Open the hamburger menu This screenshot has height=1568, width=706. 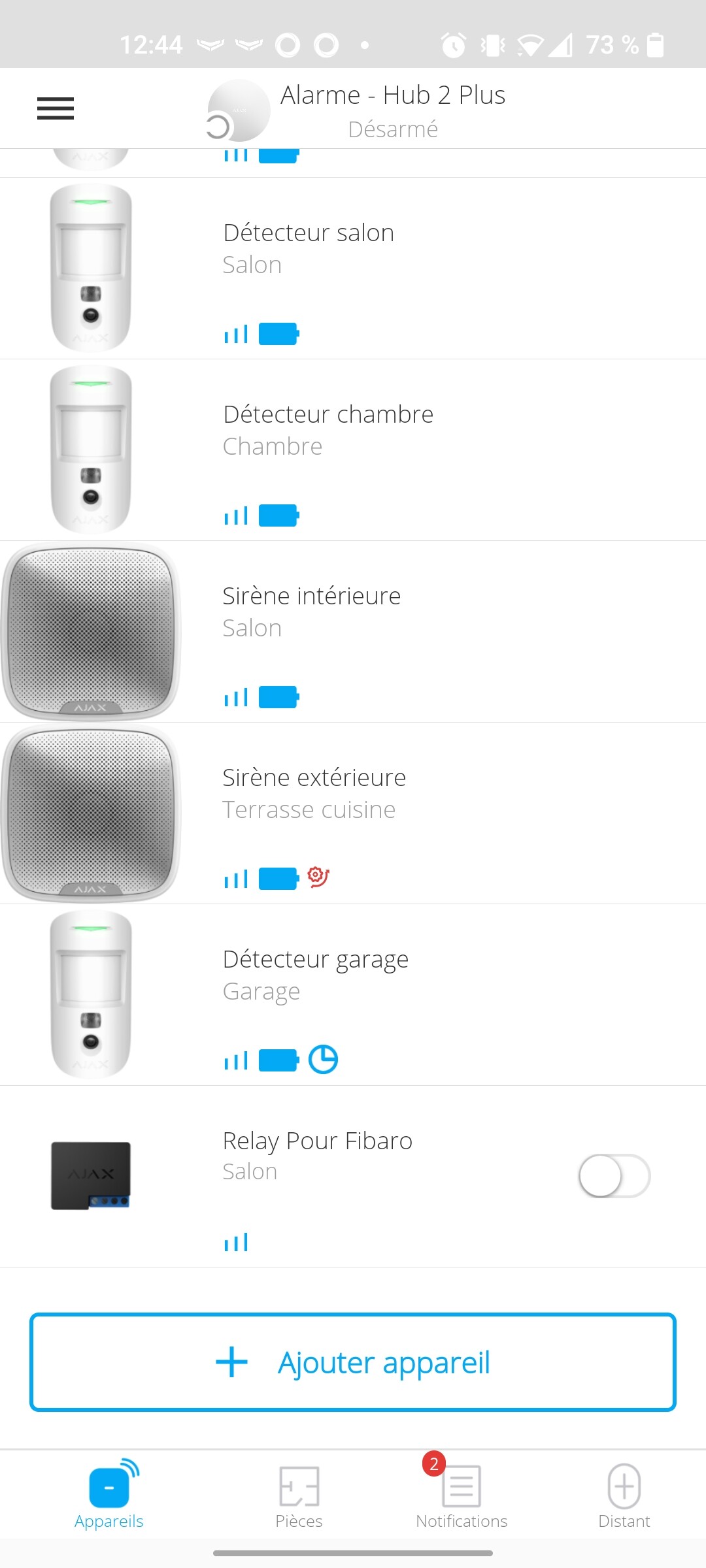pyautogui.click(x=56, y=108)
